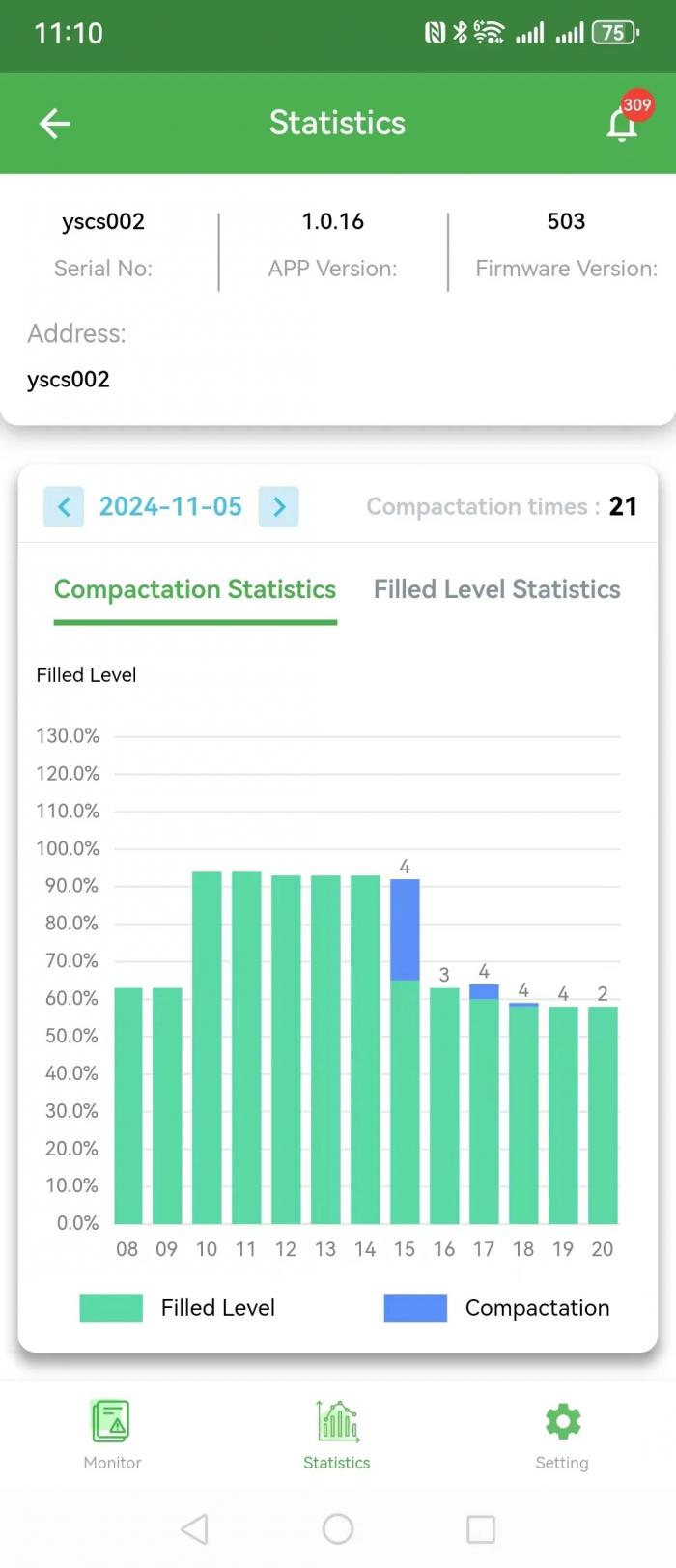
Task: Open the Setting tab
Action: click(x=562, y=1435)
